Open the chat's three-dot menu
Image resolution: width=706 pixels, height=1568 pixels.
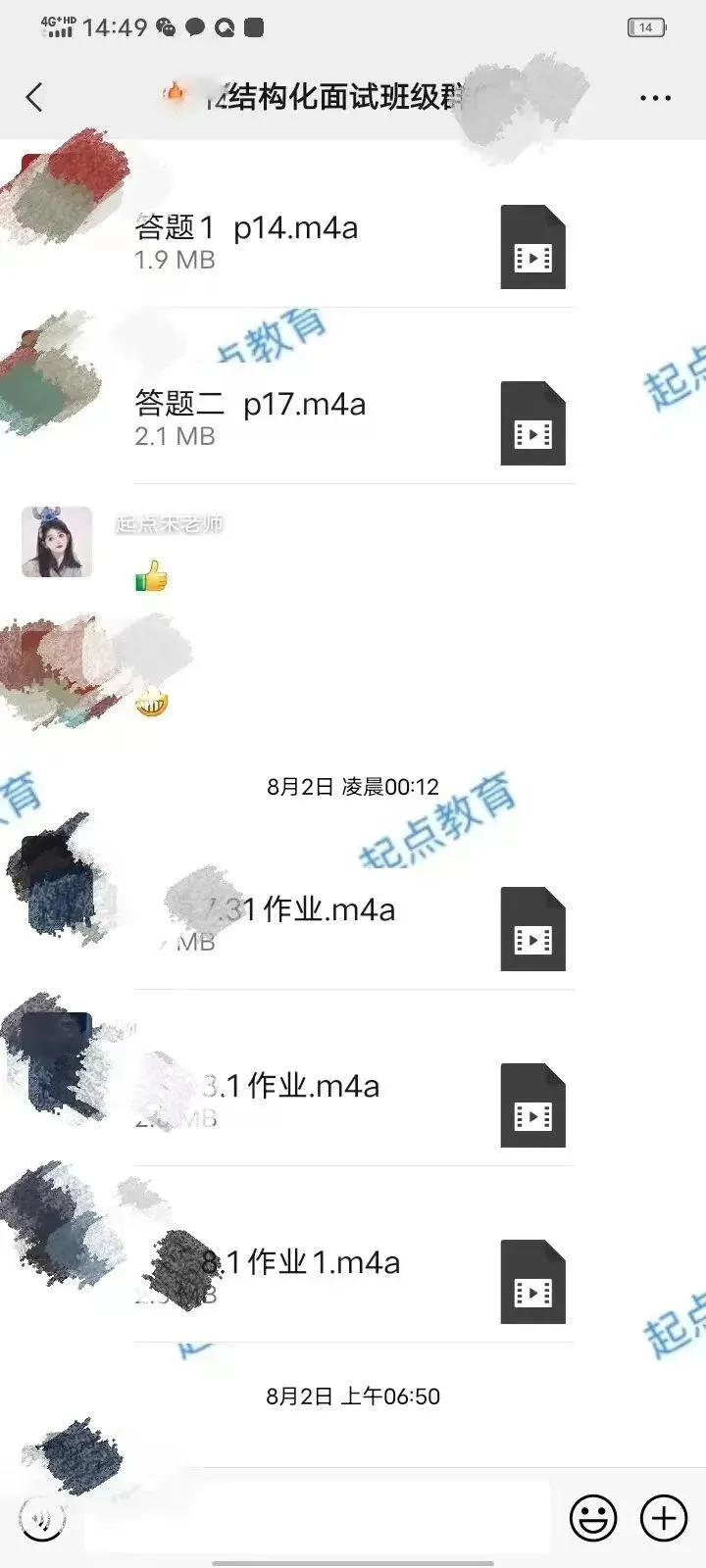point(655,98)
